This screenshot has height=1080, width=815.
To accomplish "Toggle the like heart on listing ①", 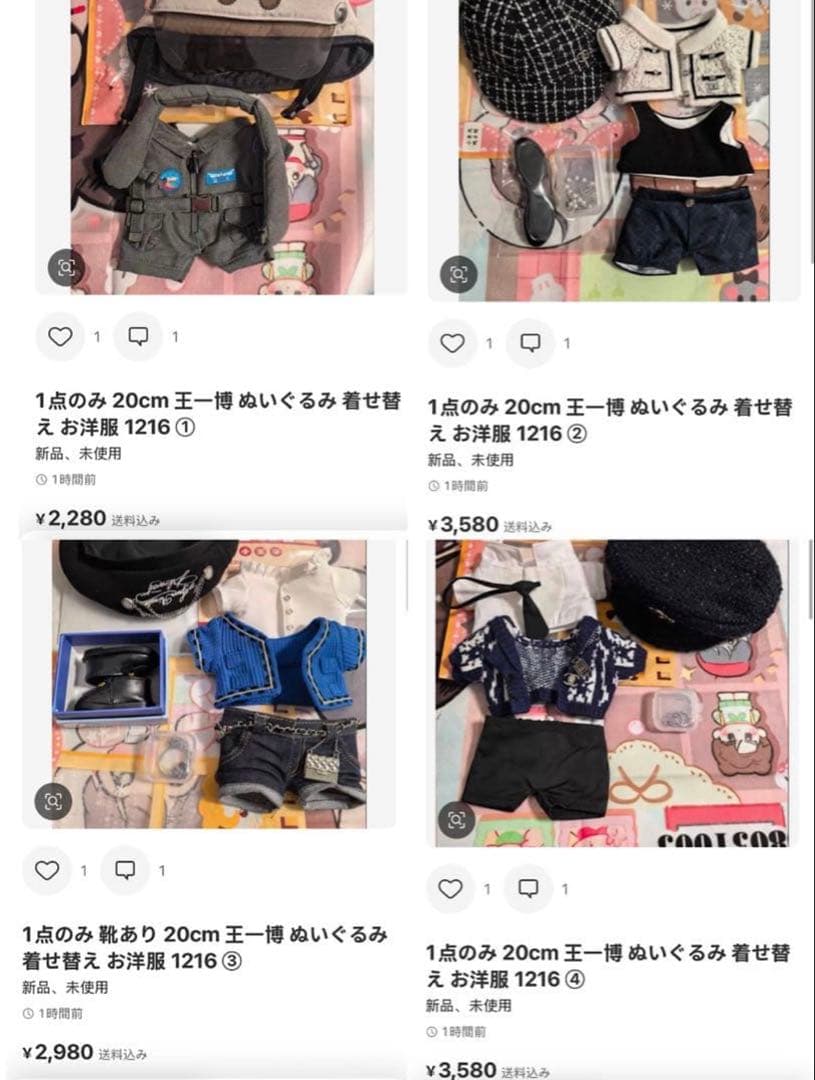I will 62,337.
